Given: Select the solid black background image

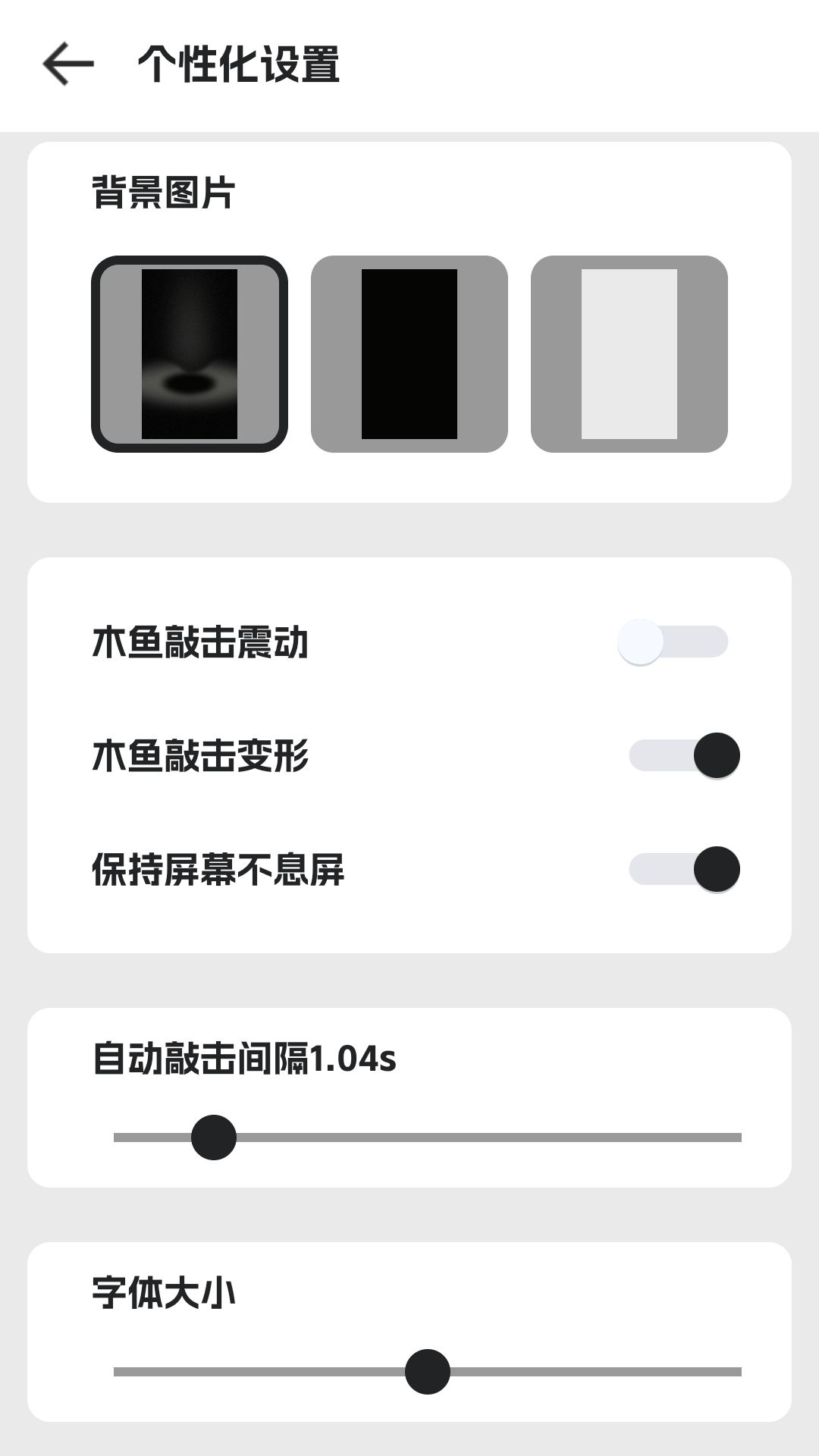Looking at the screenshot, I should (x=409, y=354).
